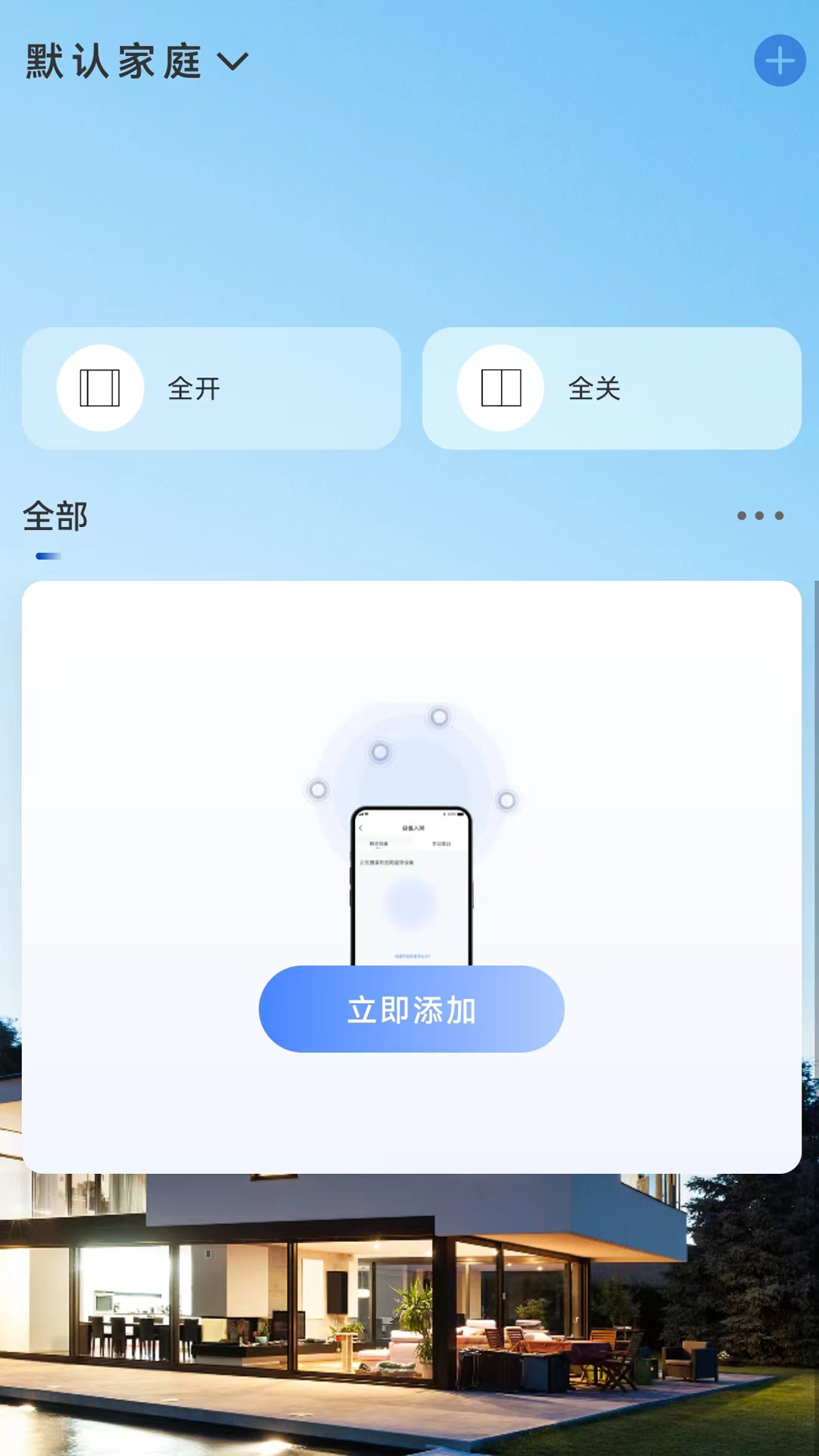
Task: Toggle all devices on with 全开
Action: pos(211,388)
